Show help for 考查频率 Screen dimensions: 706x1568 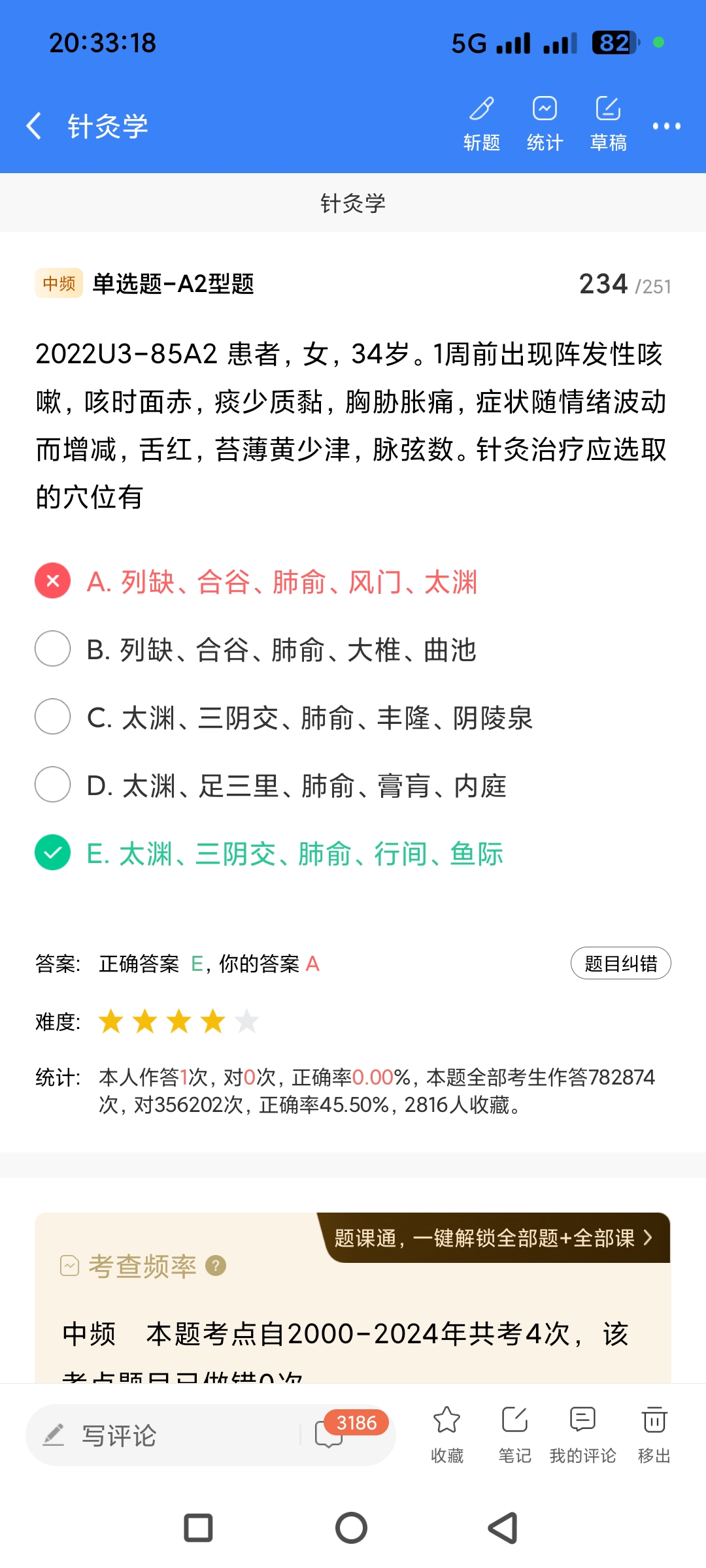tap(216, 1266)
